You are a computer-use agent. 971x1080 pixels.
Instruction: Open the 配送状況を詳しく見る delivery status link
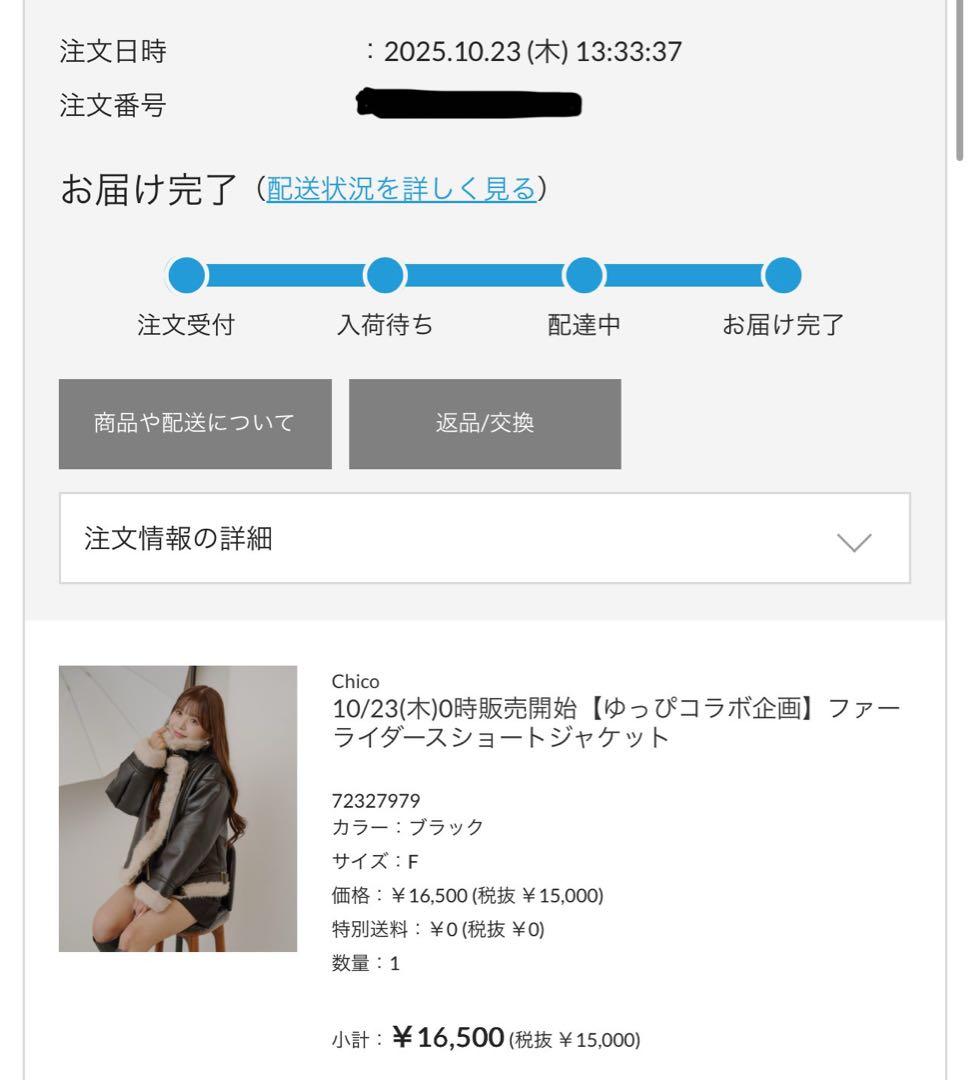coord(401,189)
